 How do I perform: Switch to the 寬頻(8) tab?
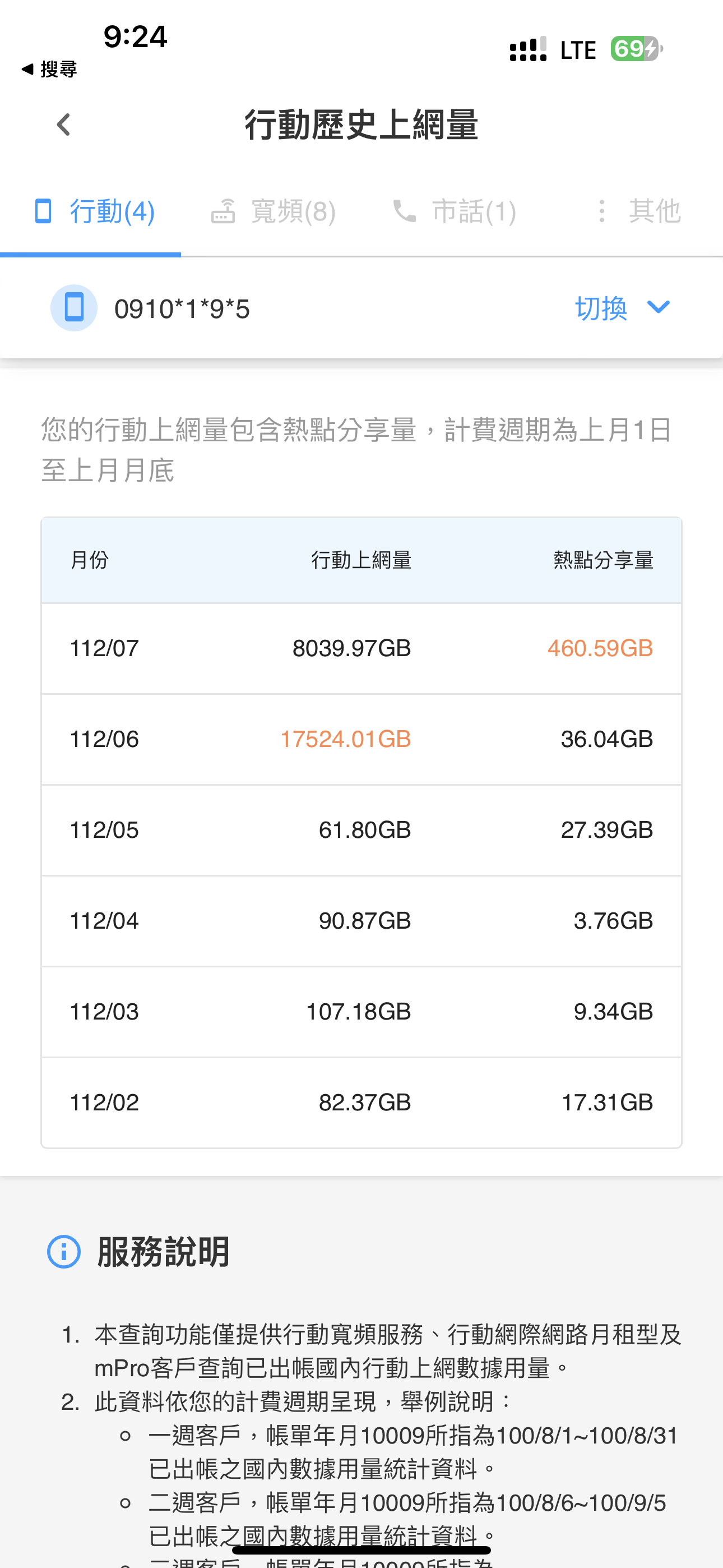pos(272,212)
